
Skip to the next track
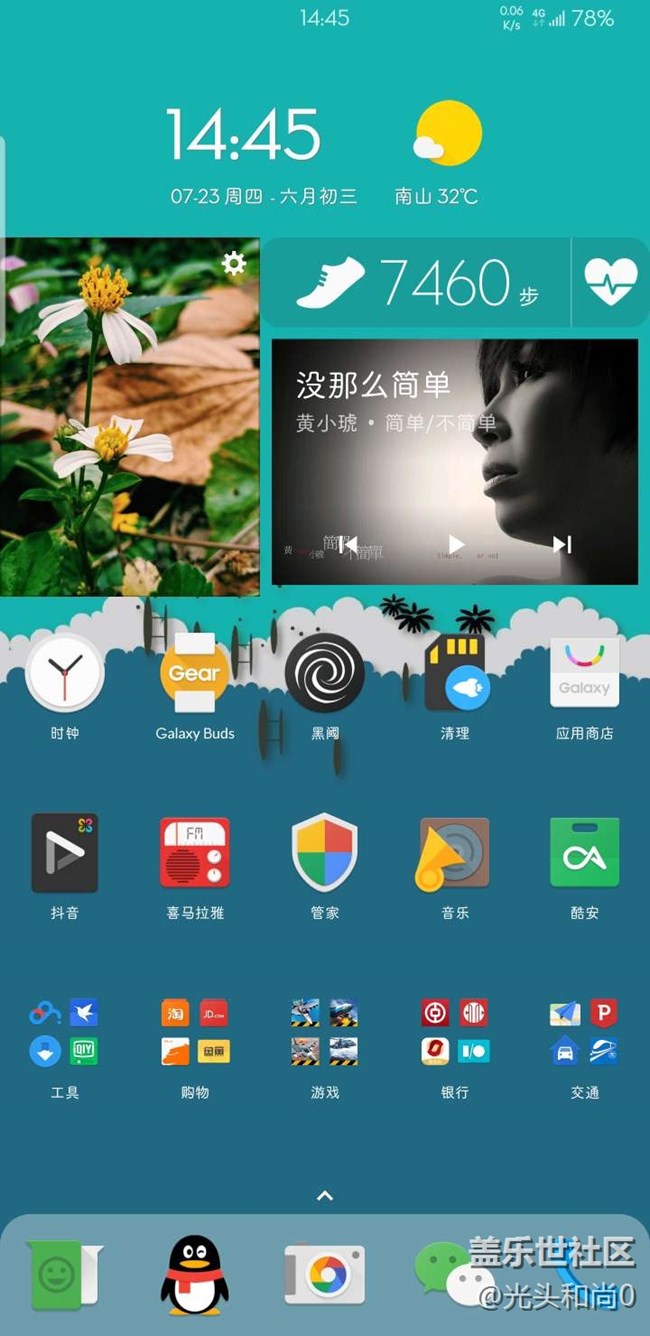[562, 544]
